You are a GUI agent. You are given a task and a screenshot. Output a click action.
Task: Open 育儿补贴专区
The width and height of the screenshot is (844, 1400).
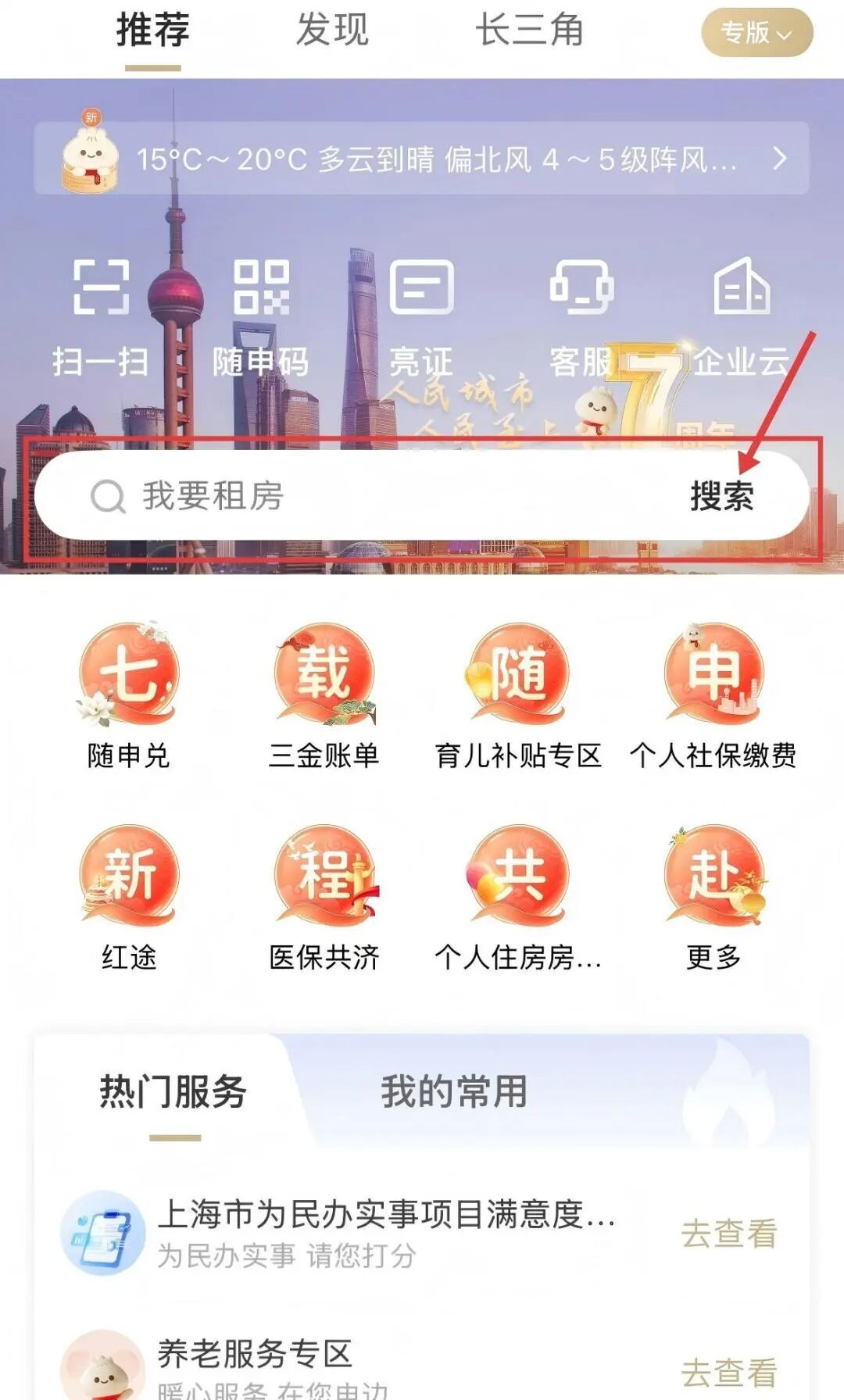tap(518, 695)
